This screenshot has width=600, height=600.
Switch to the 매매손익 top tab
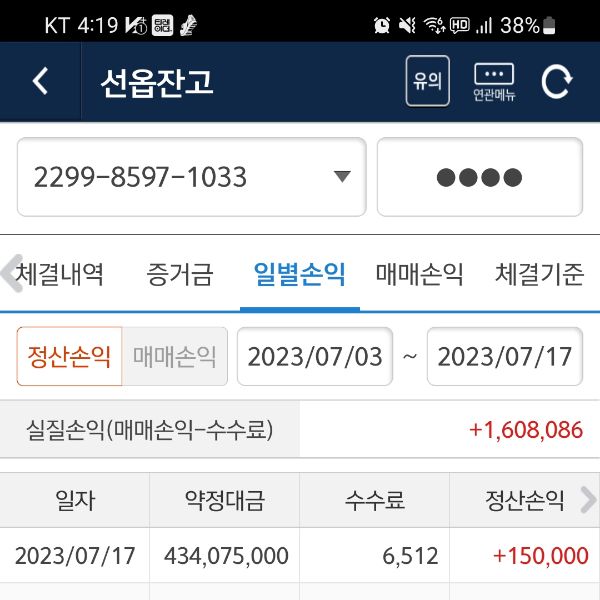[419, 274]
